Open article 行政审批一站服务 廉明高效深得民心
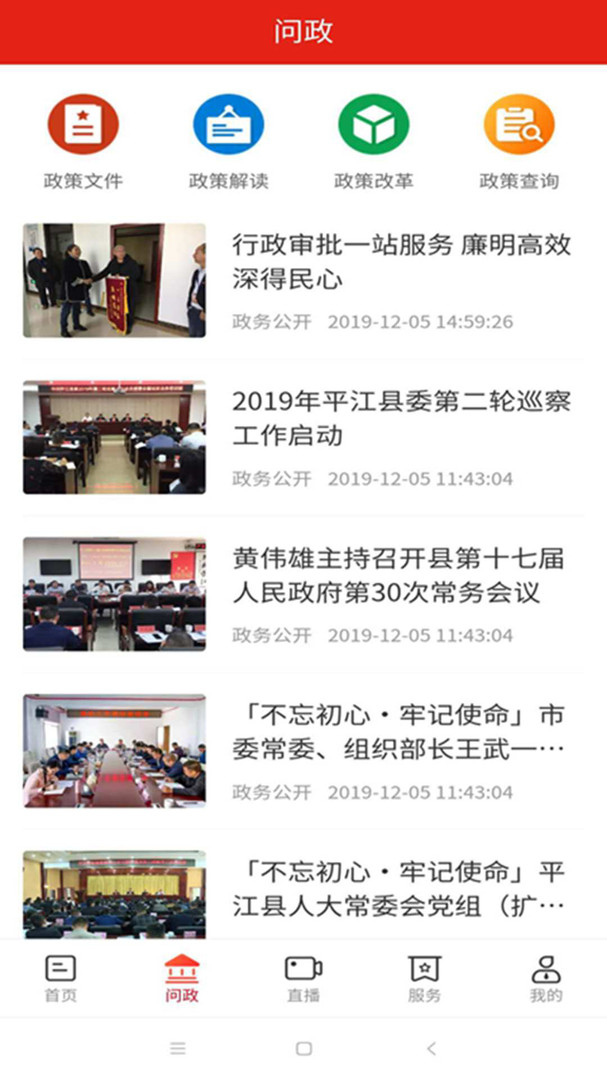Viewport: 607px width, 1080px height. tap(400, 262)
